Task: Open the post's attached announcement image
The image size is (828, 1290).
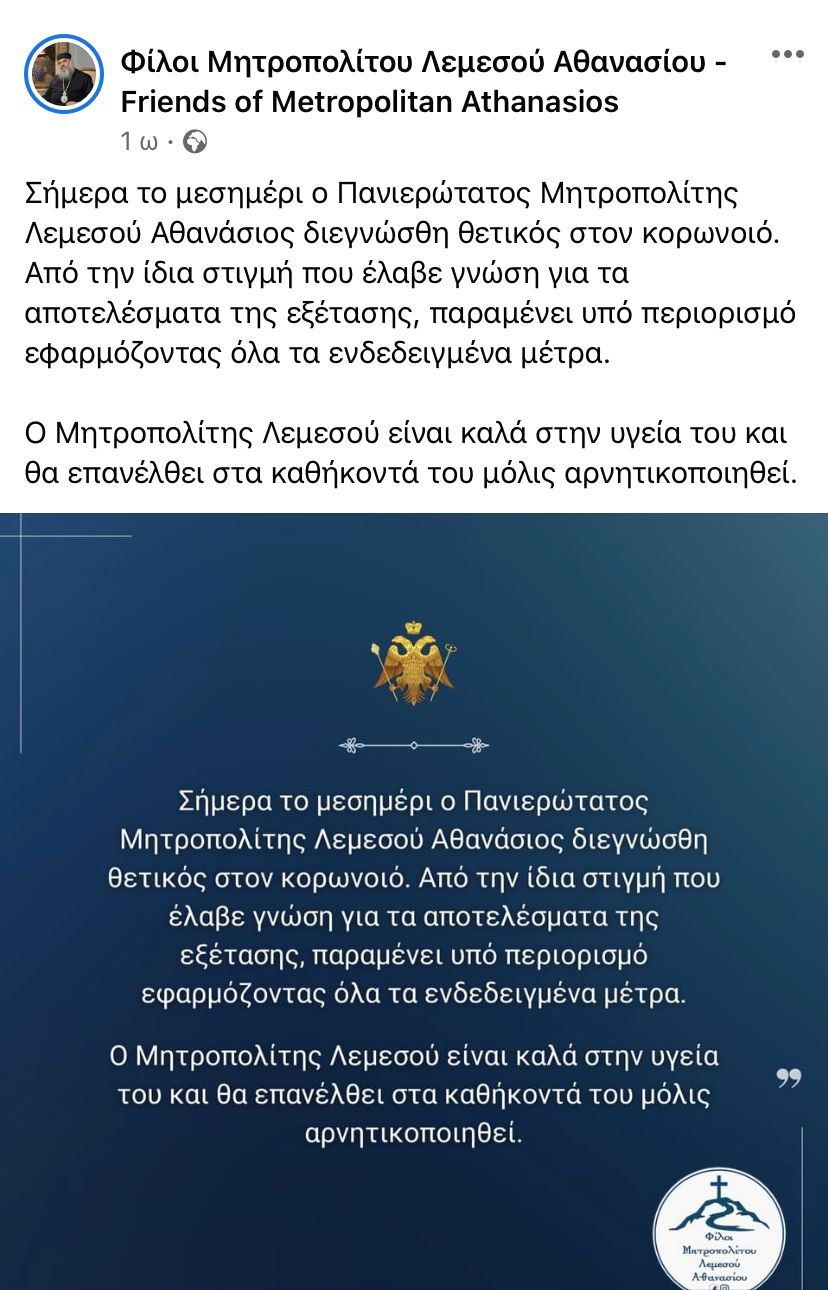Action: coord(414,900)
